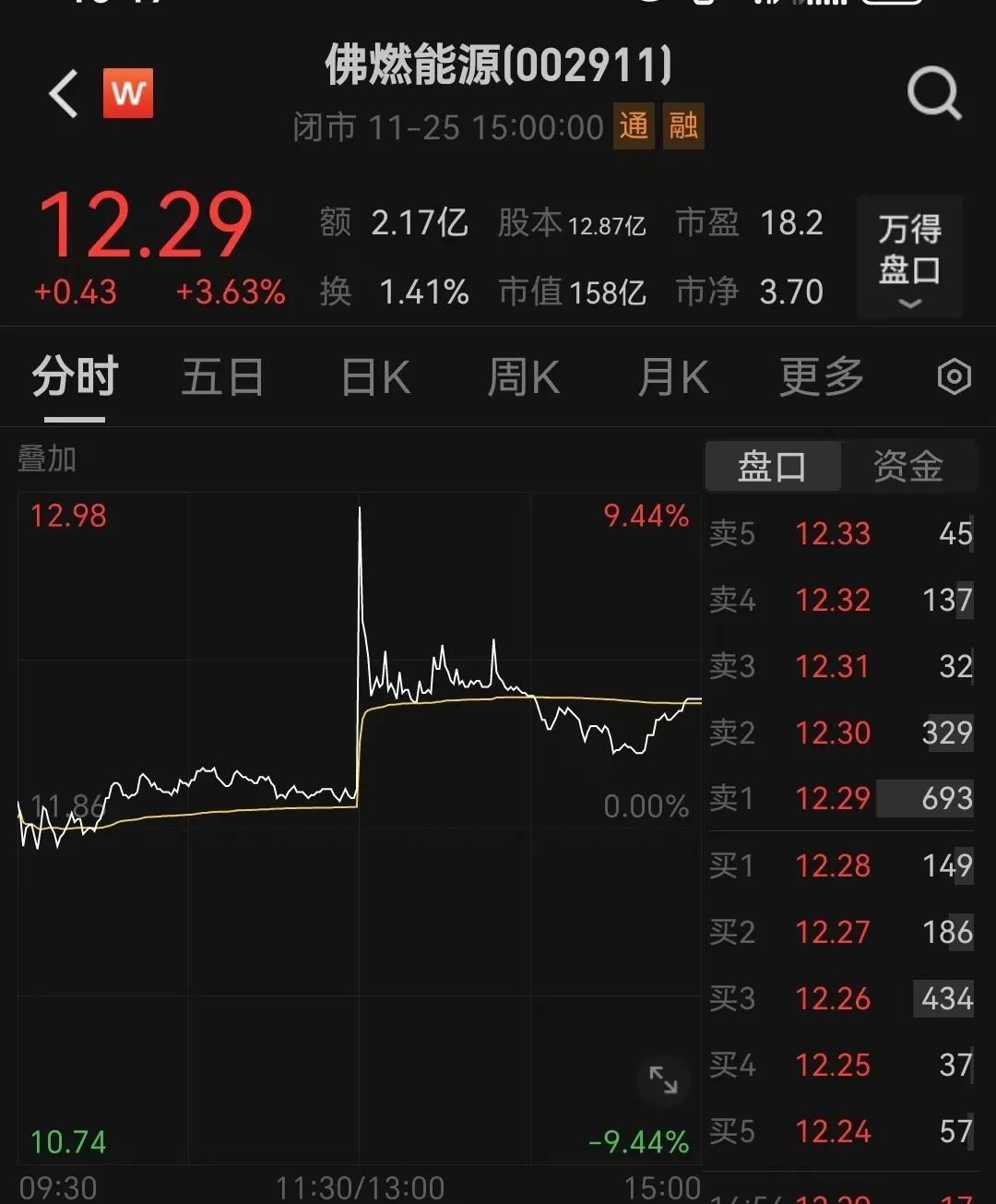Select the 盘口 order book tab
This screenshot has height=1204, width=996.
coord(773,466)
